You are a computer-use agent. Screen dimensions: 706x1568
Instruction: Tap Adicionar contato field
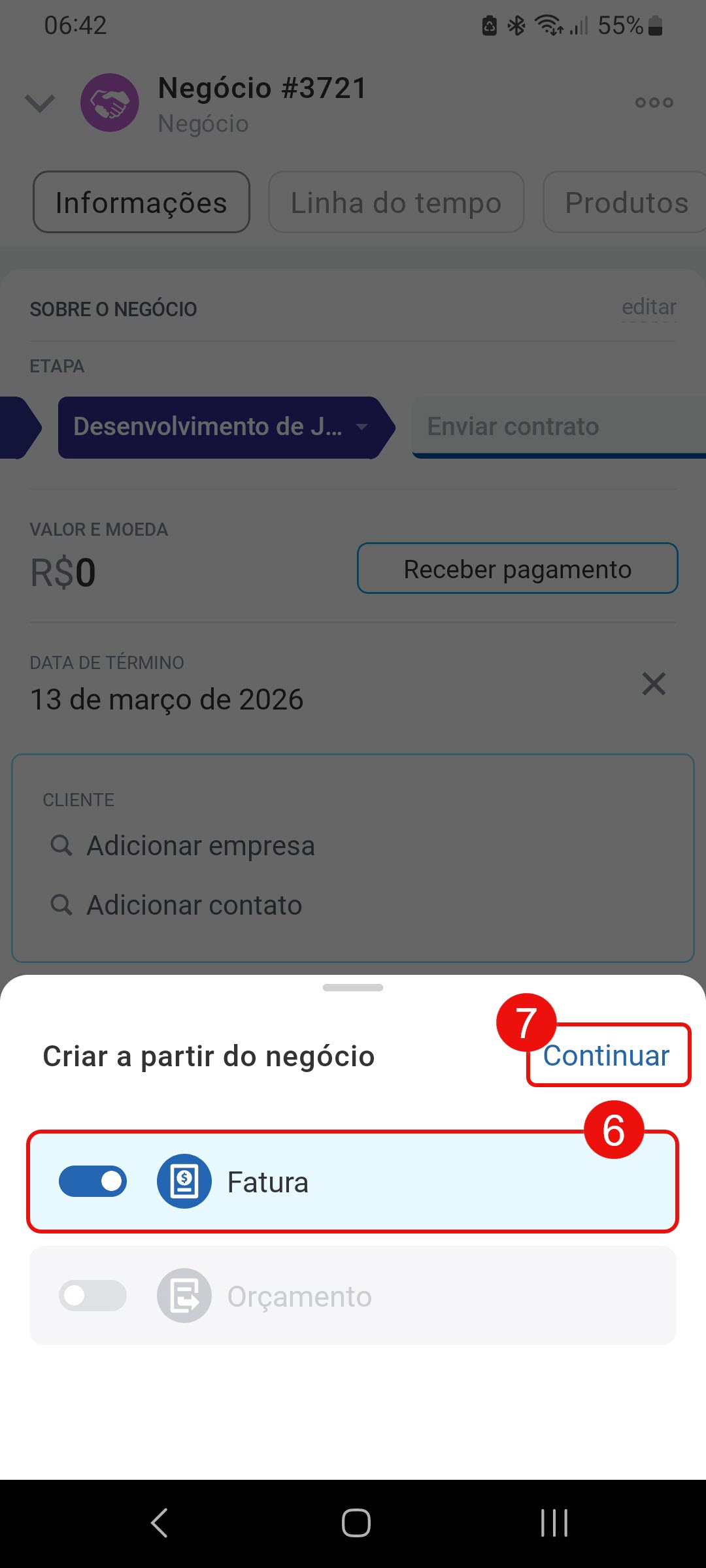pyautogui.click(x=194, y=905)
